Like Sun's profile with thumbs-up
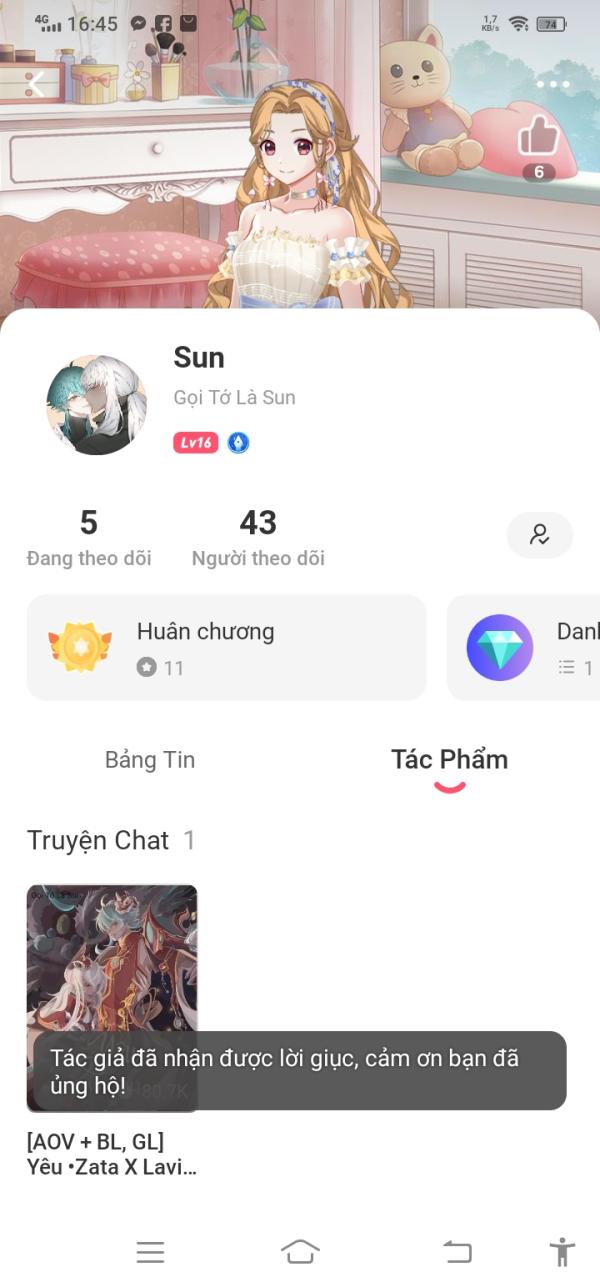 pos(538,137)
